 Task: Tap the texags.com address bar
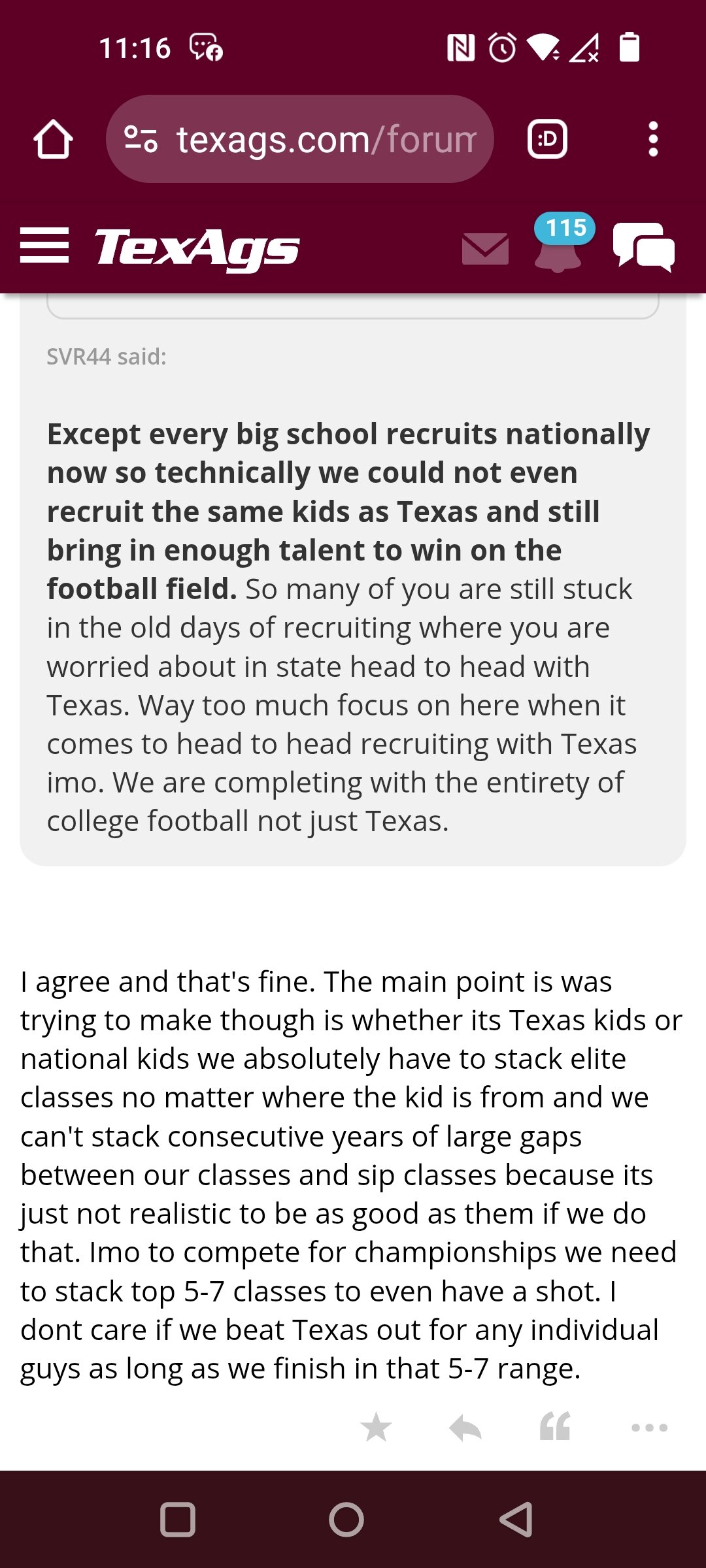(x=299, y=139)
